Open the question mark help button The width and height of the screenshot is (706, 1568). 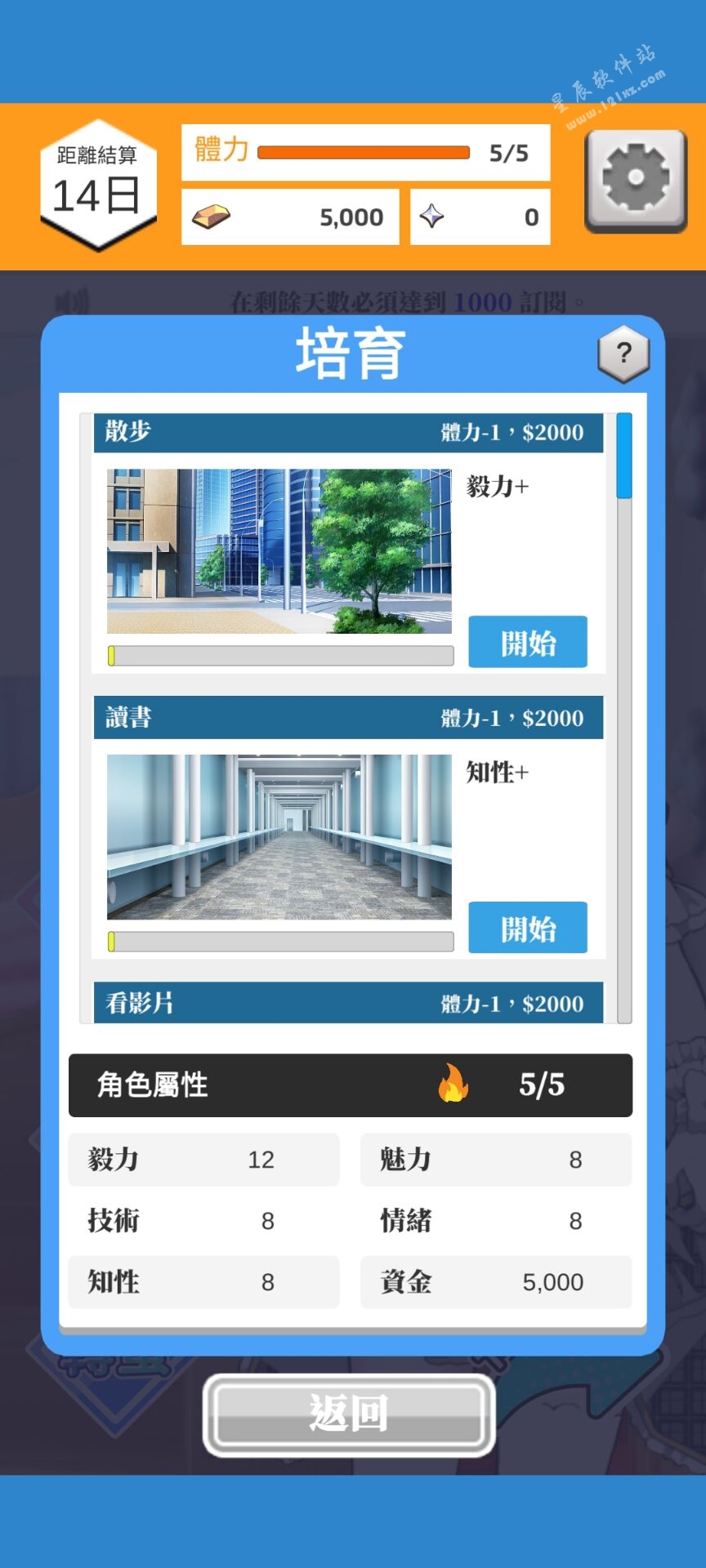click(623, 354)
